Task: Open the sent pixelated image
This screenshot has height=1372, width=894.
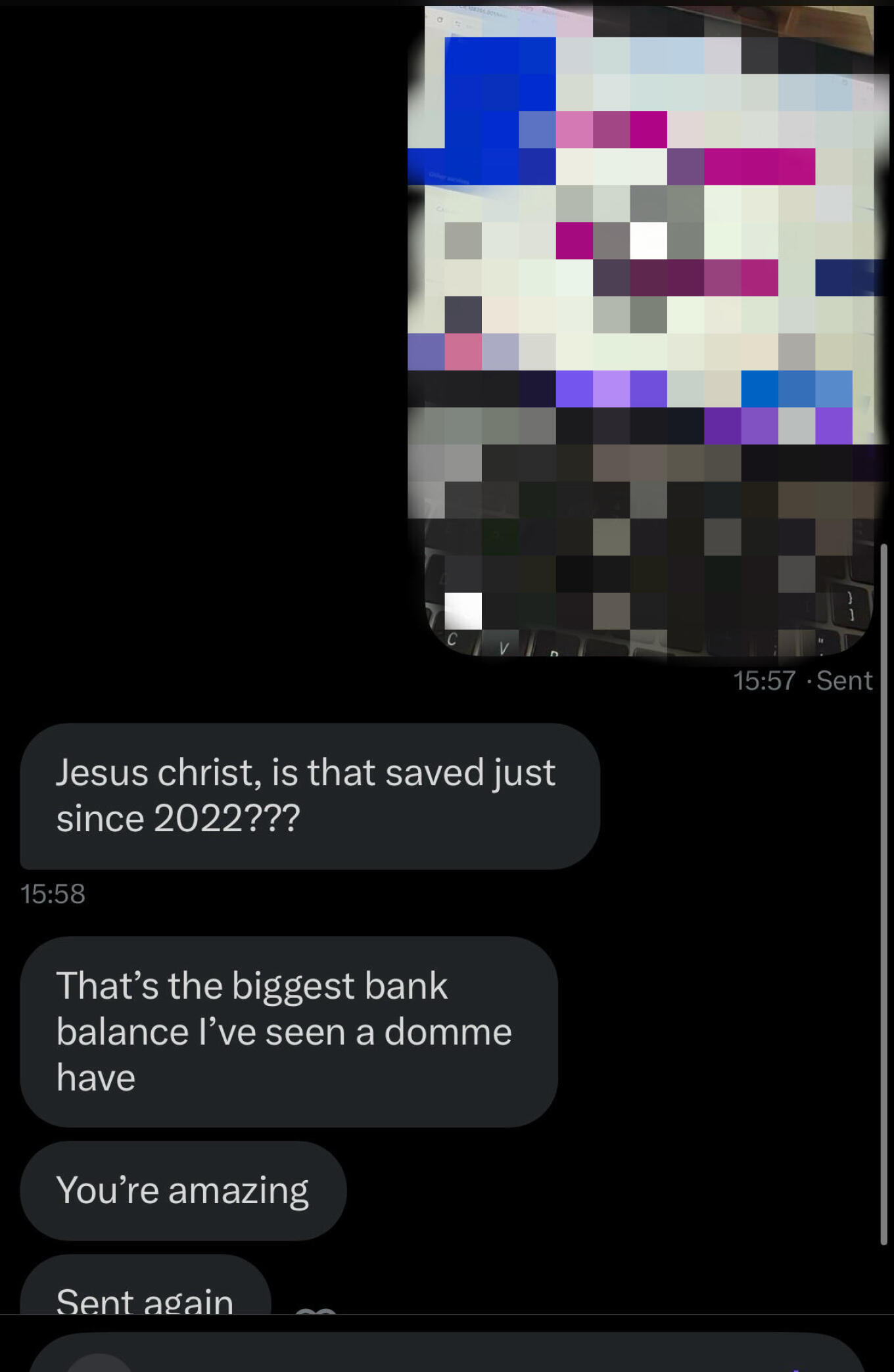Action: pos(647,329)
